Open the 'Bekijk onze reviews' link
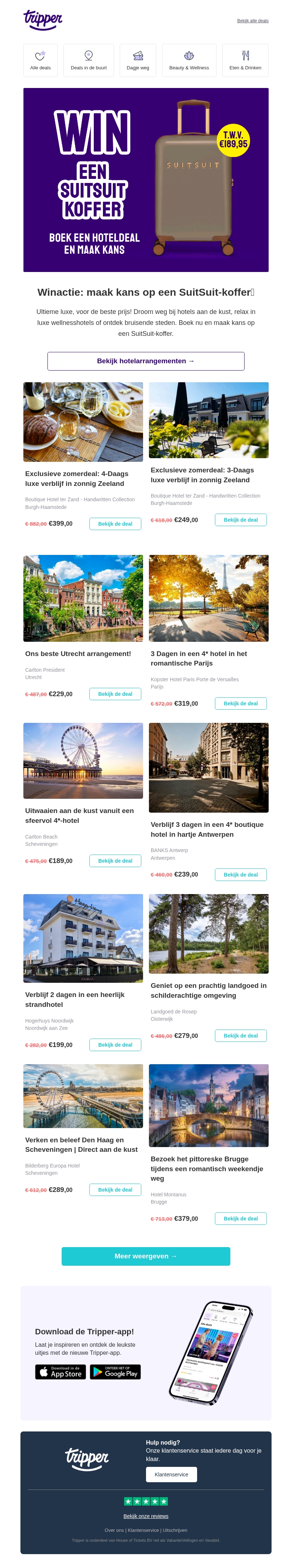The width and height of the screenshot is (292, 1568). point(146,1516)
